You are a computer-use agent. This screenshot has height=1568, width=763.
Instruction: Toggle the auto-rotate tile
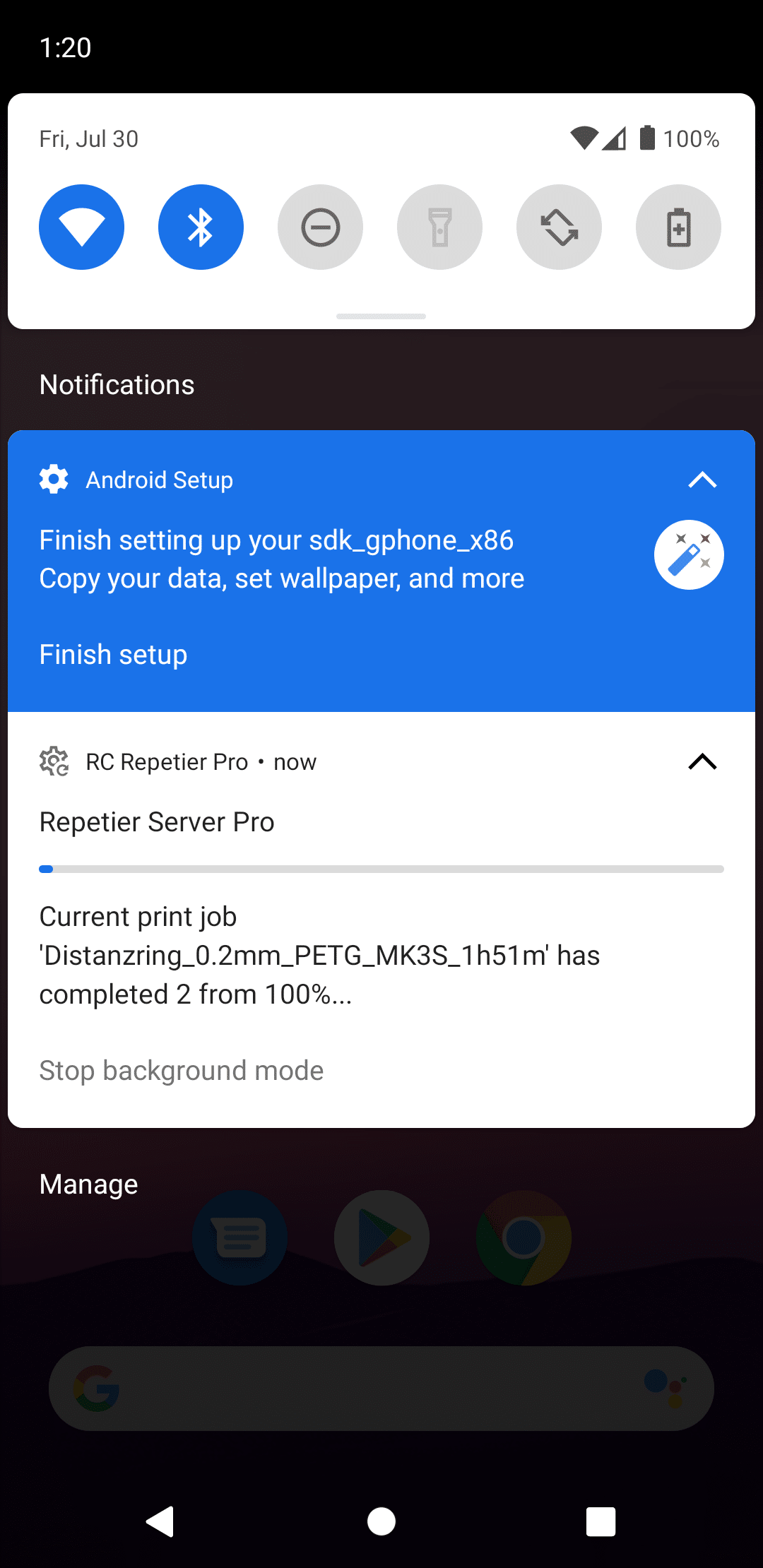559,227
